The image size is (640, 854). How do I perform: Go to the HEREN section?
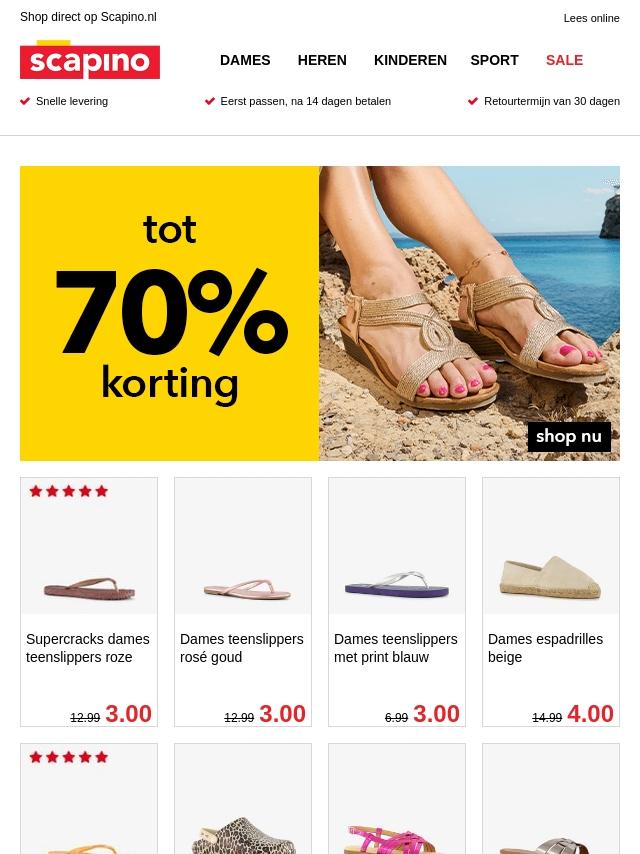pos(322,60)
